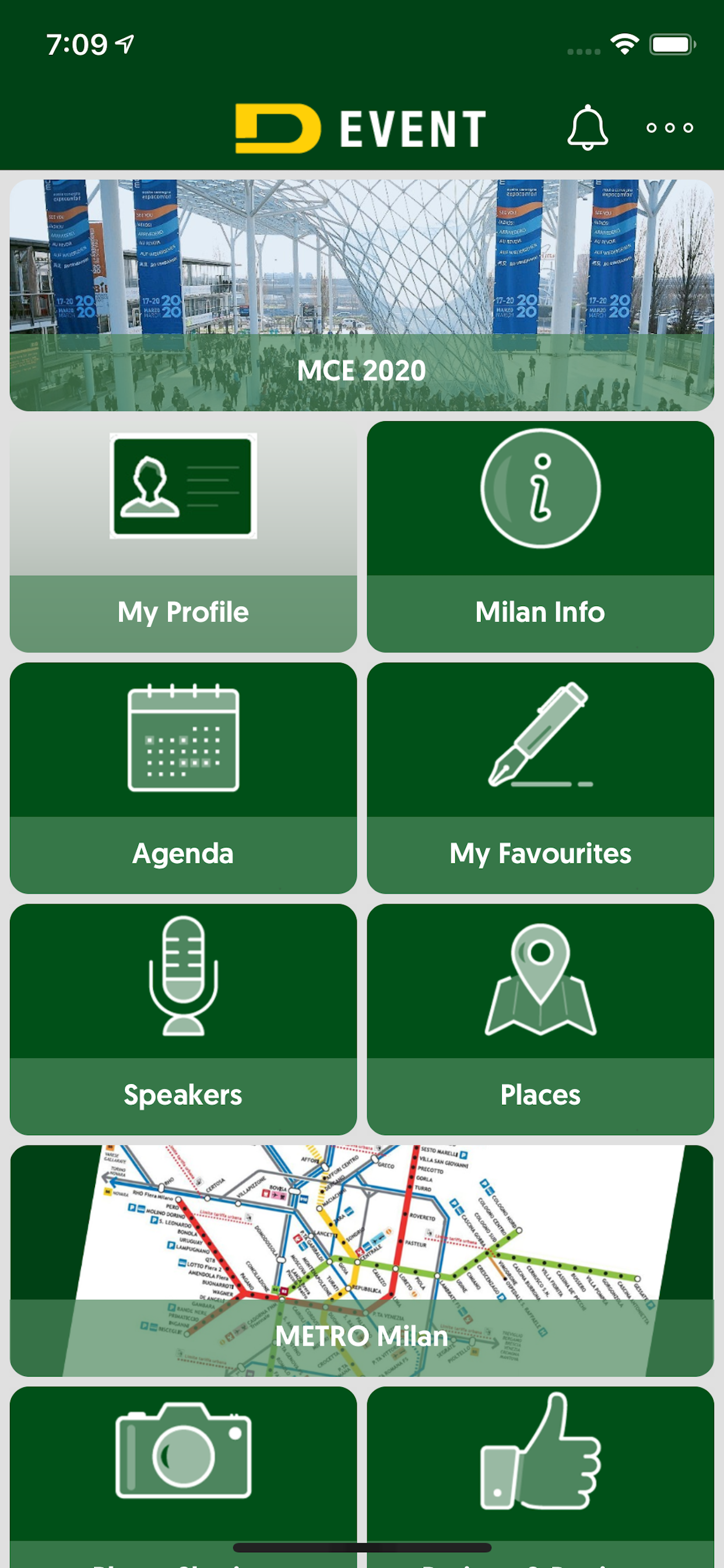Open the MCE 2020 banner
724x1568 pixels.
(362, 295)
